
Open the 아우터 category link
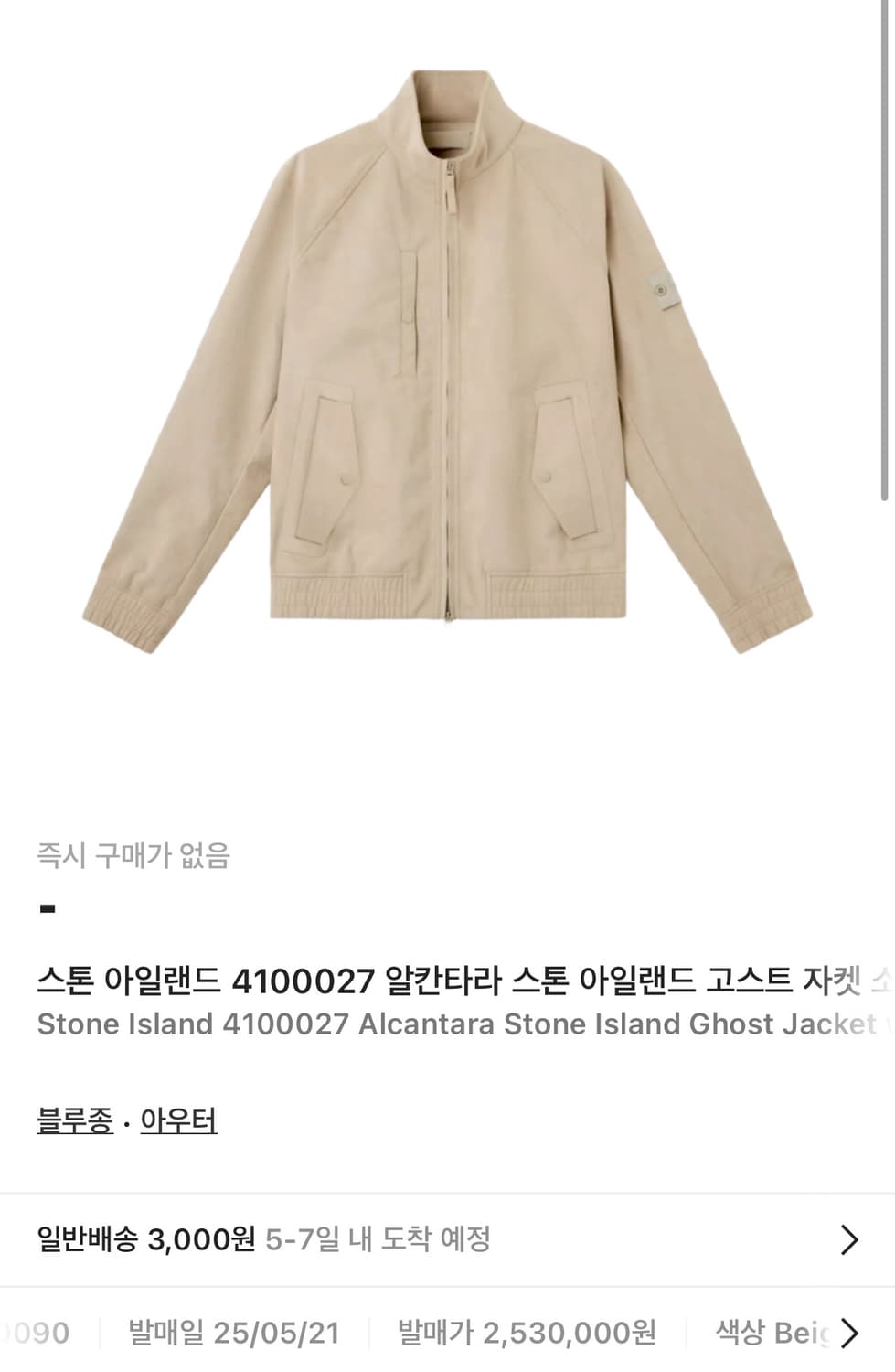point(180,1120)
